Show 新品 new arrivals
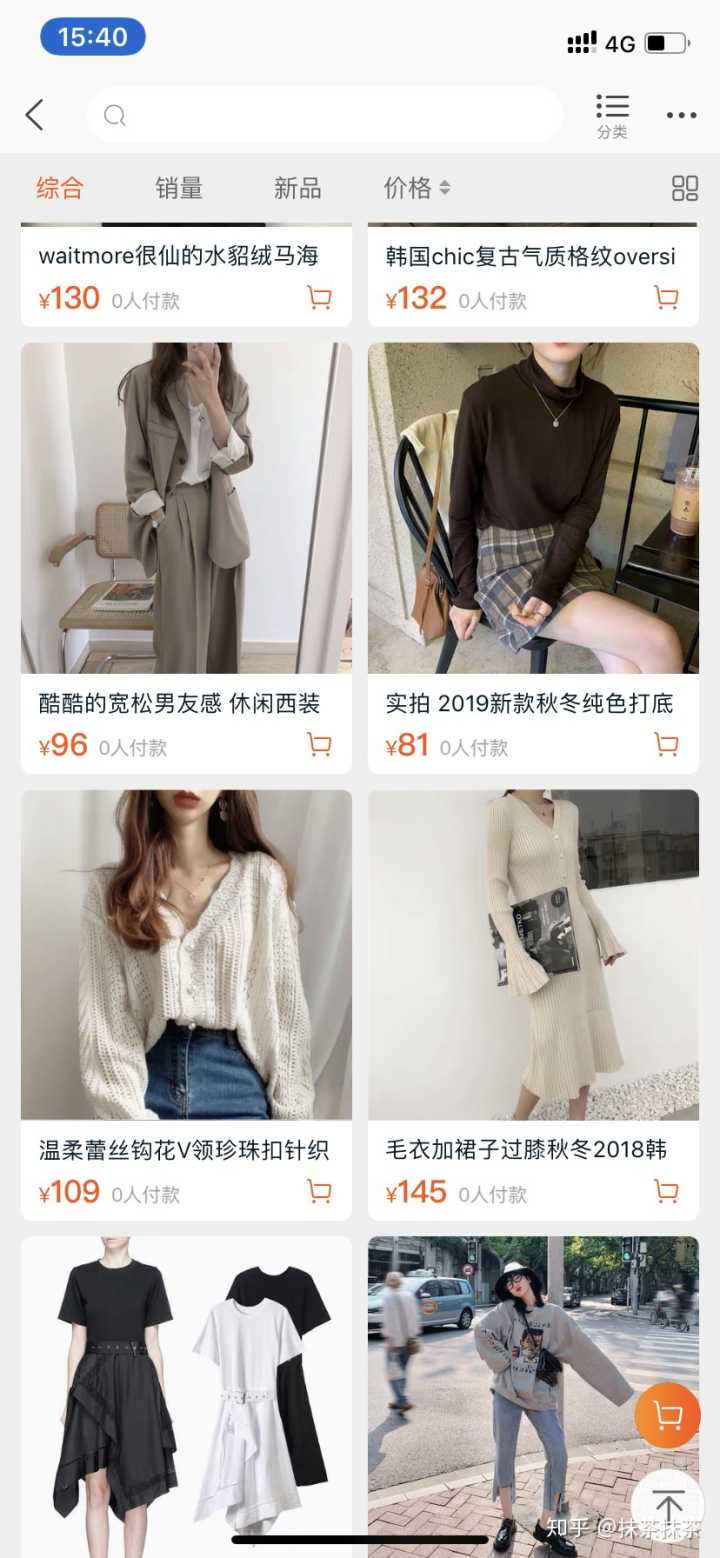The height and width of the screenshot is (1558, 720). (x=297, y=188)
